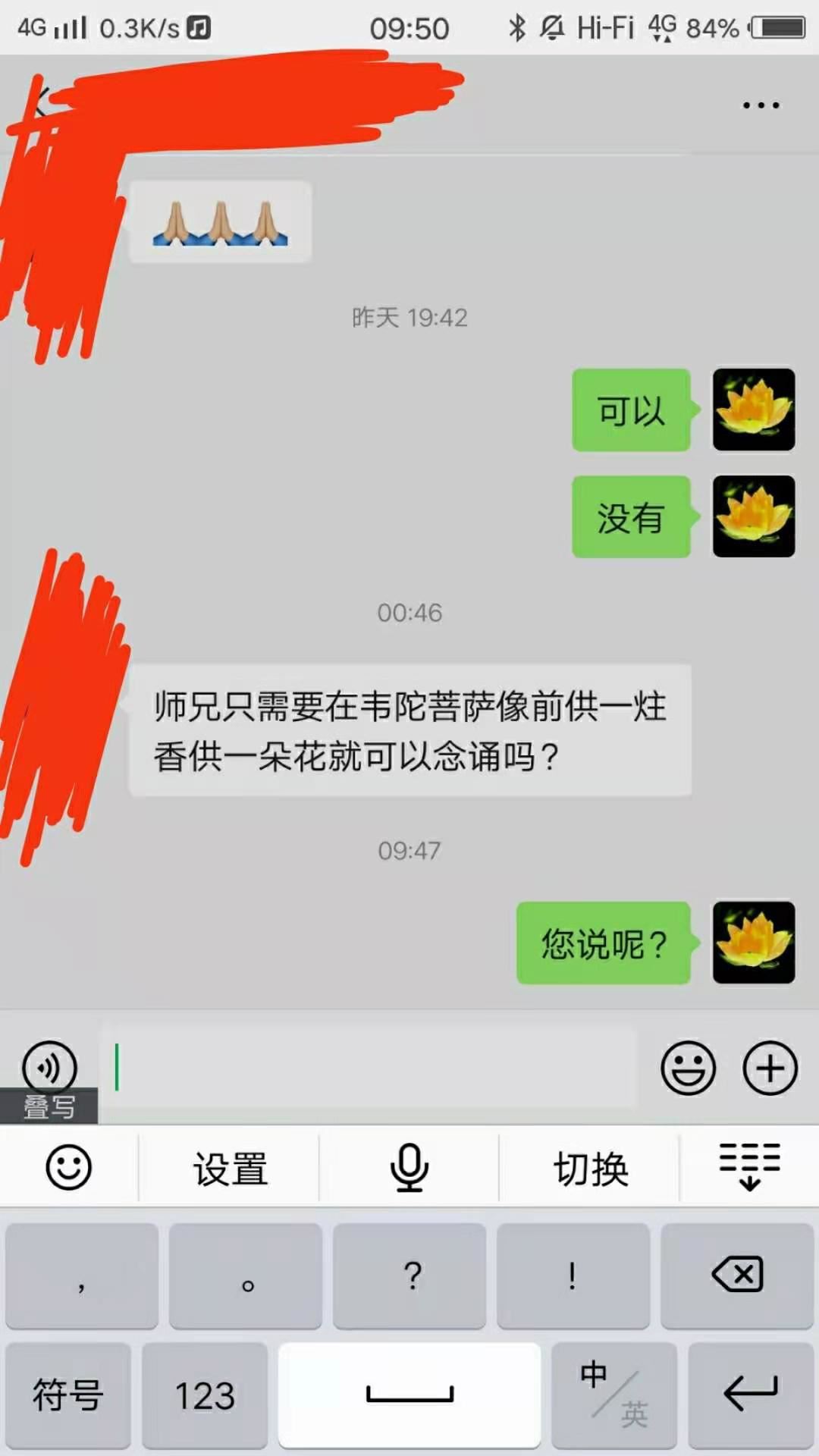Select the microphone voice input key
The image size is (819, 1456).
click(409, 1168)
